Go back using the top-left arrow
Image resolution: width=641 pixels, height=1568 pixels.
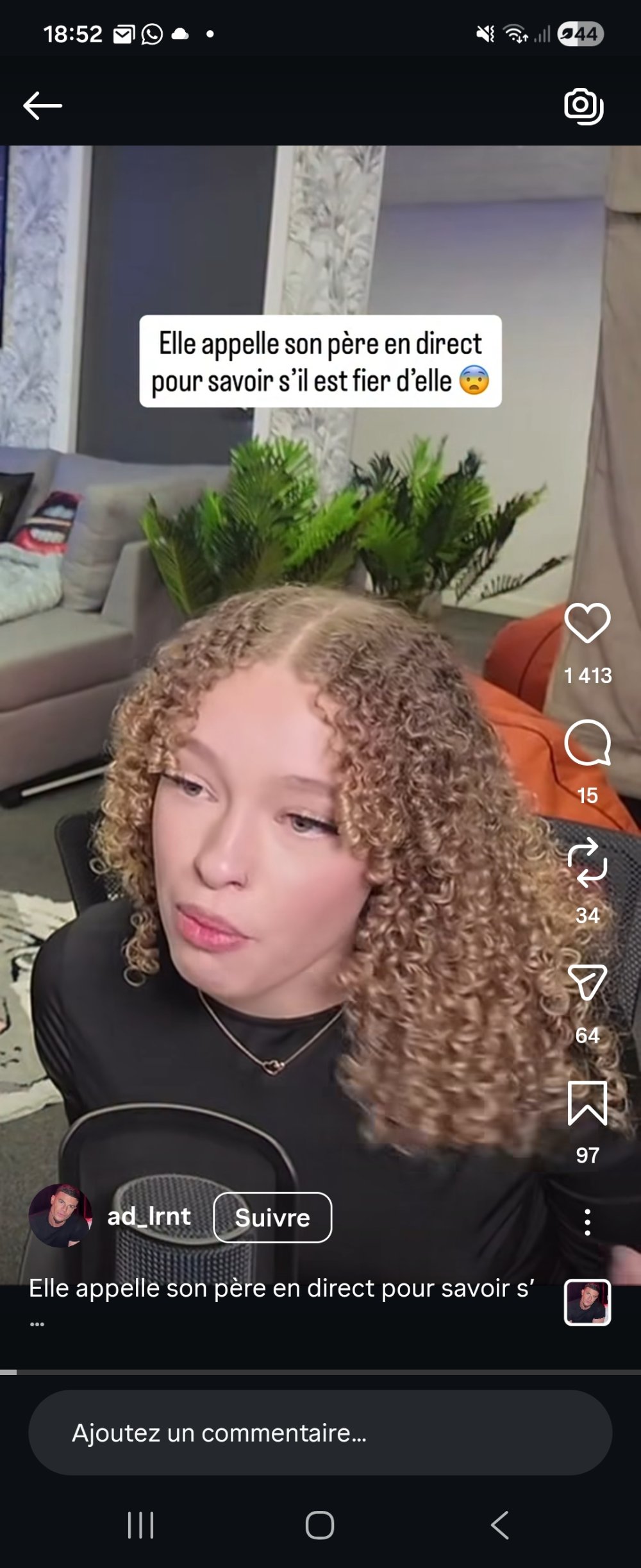tap(42, 106)
